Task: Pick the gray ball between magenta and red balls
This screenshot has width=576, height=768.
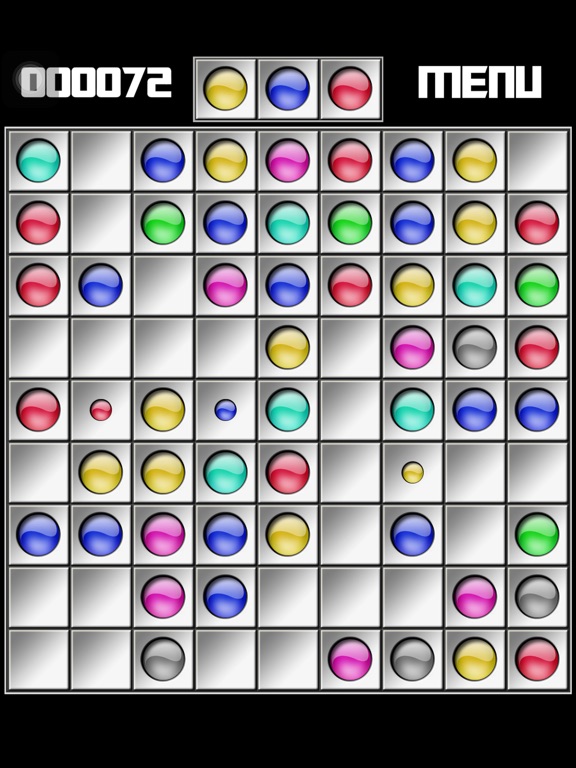Action: (475, 347)
